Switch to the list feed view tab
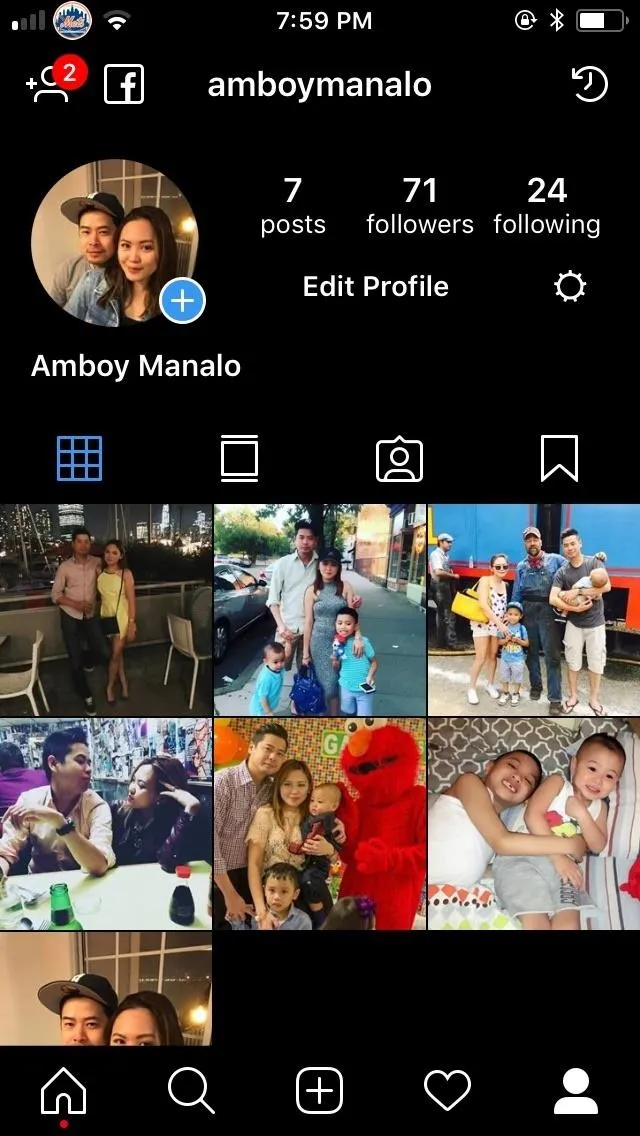 [x=239, y=459]
